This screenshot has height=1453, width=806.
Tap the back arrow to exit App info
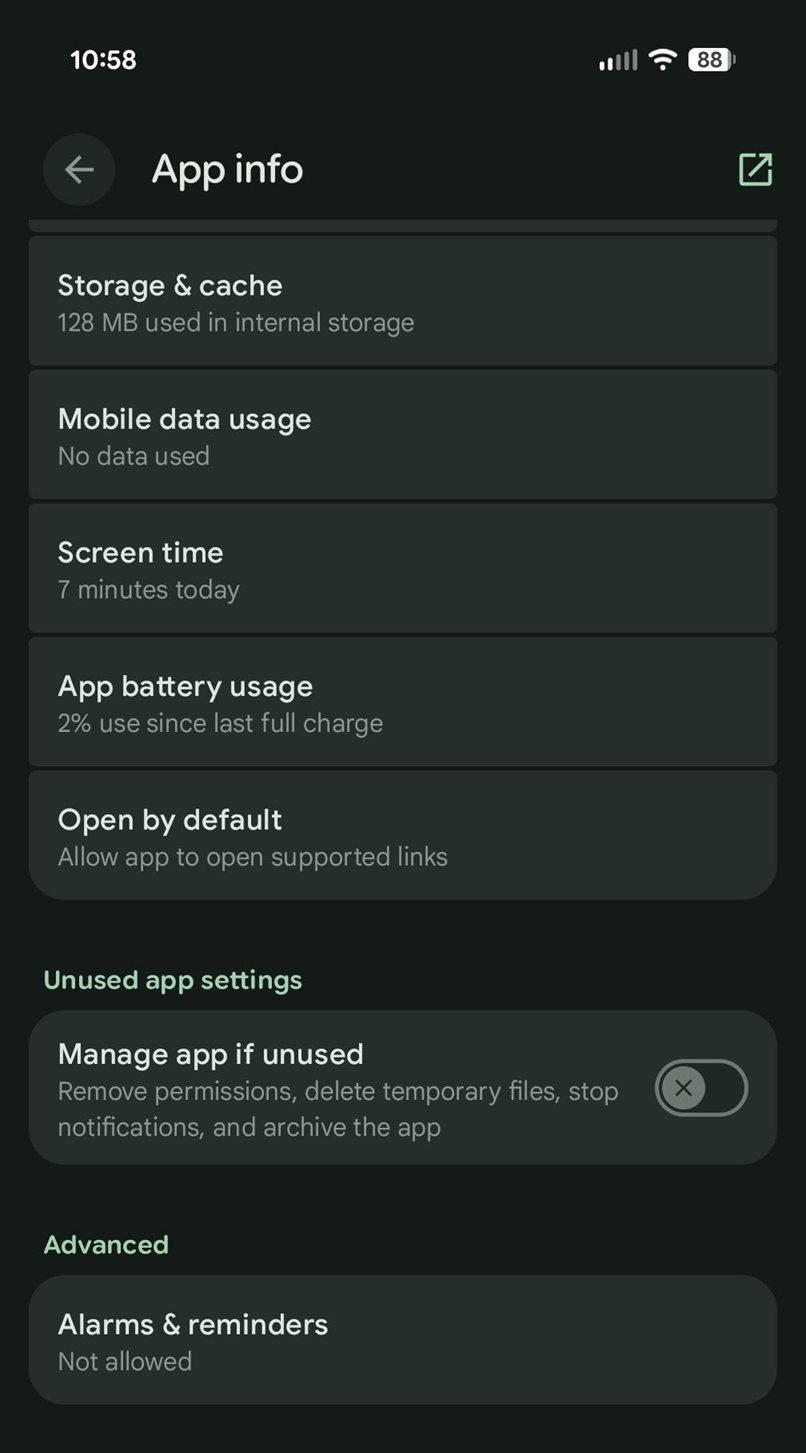pyautogui.click(x=79, y=169)
